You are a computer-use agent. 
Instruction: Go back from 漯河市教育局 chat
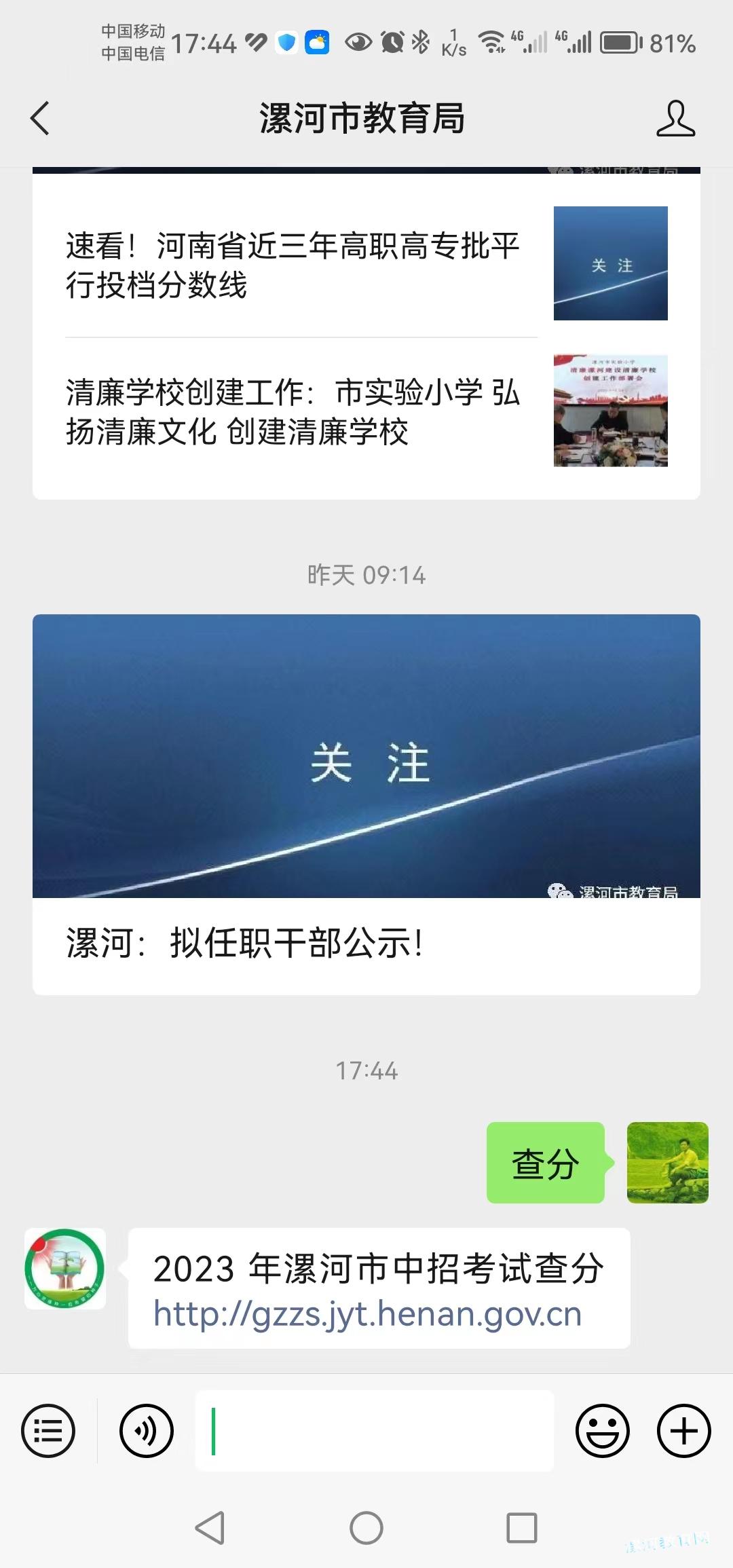click(x=41, y=118)
